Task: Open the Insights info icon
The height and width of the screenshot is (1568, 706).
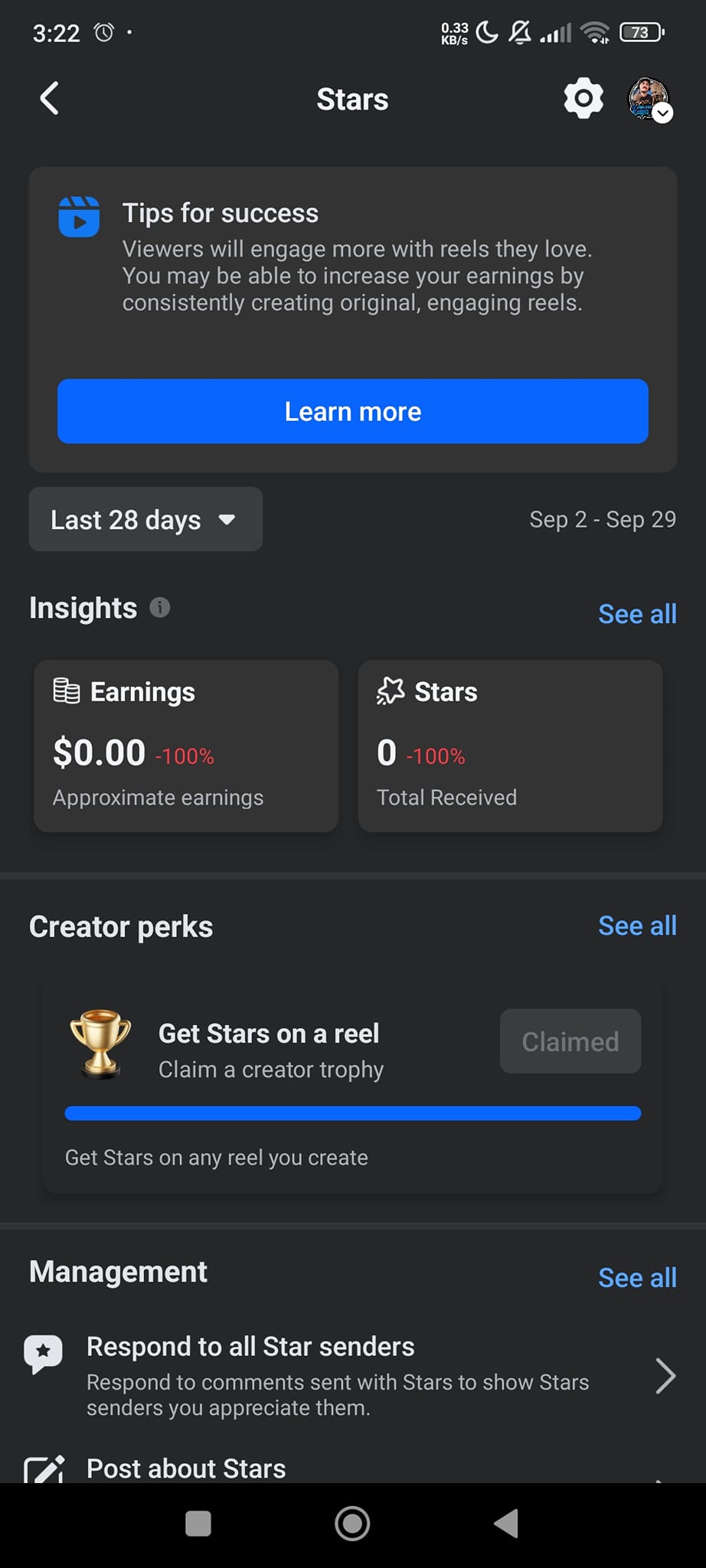Action: click(159, 608)
